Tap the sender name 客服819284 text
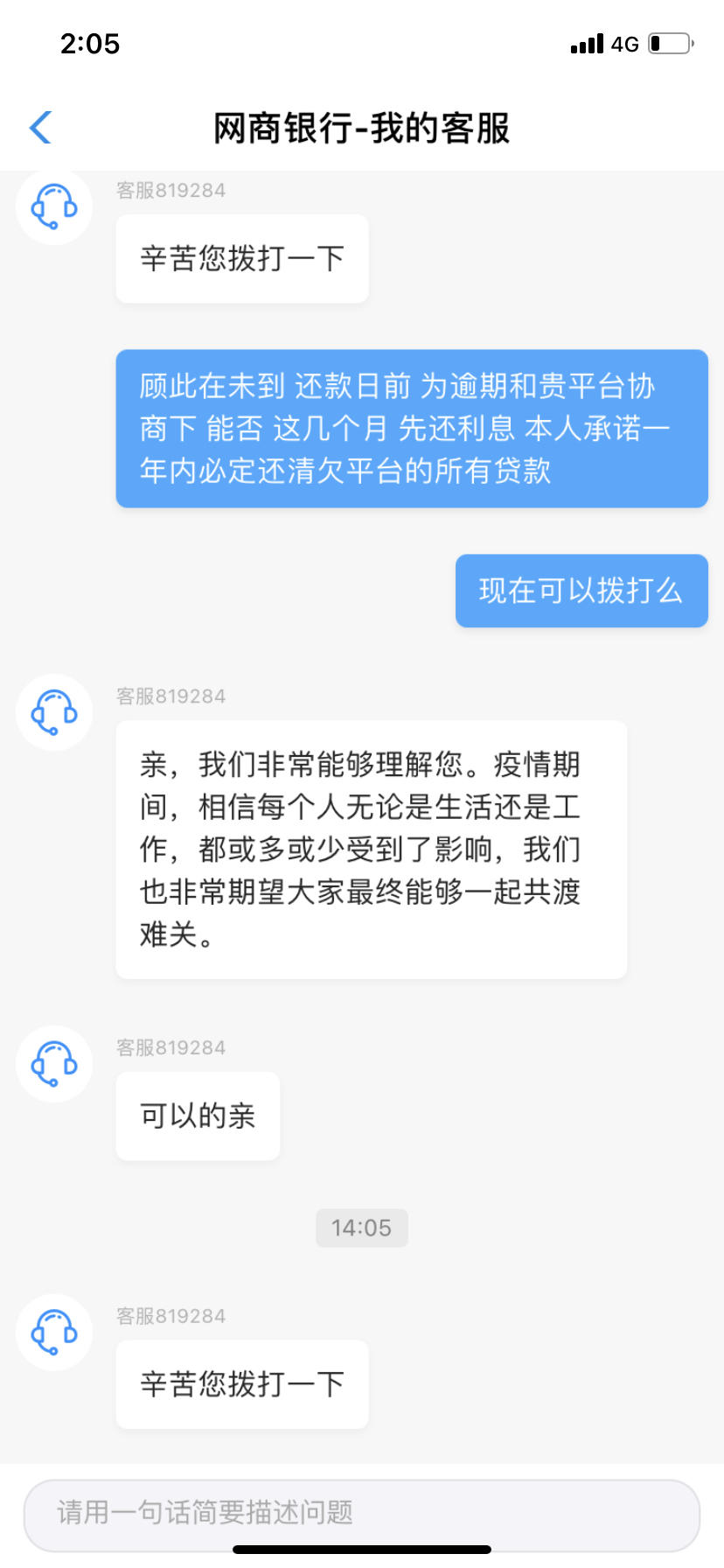The width and height of the screenshot is (724, 1568). click(x=171, y=189)
